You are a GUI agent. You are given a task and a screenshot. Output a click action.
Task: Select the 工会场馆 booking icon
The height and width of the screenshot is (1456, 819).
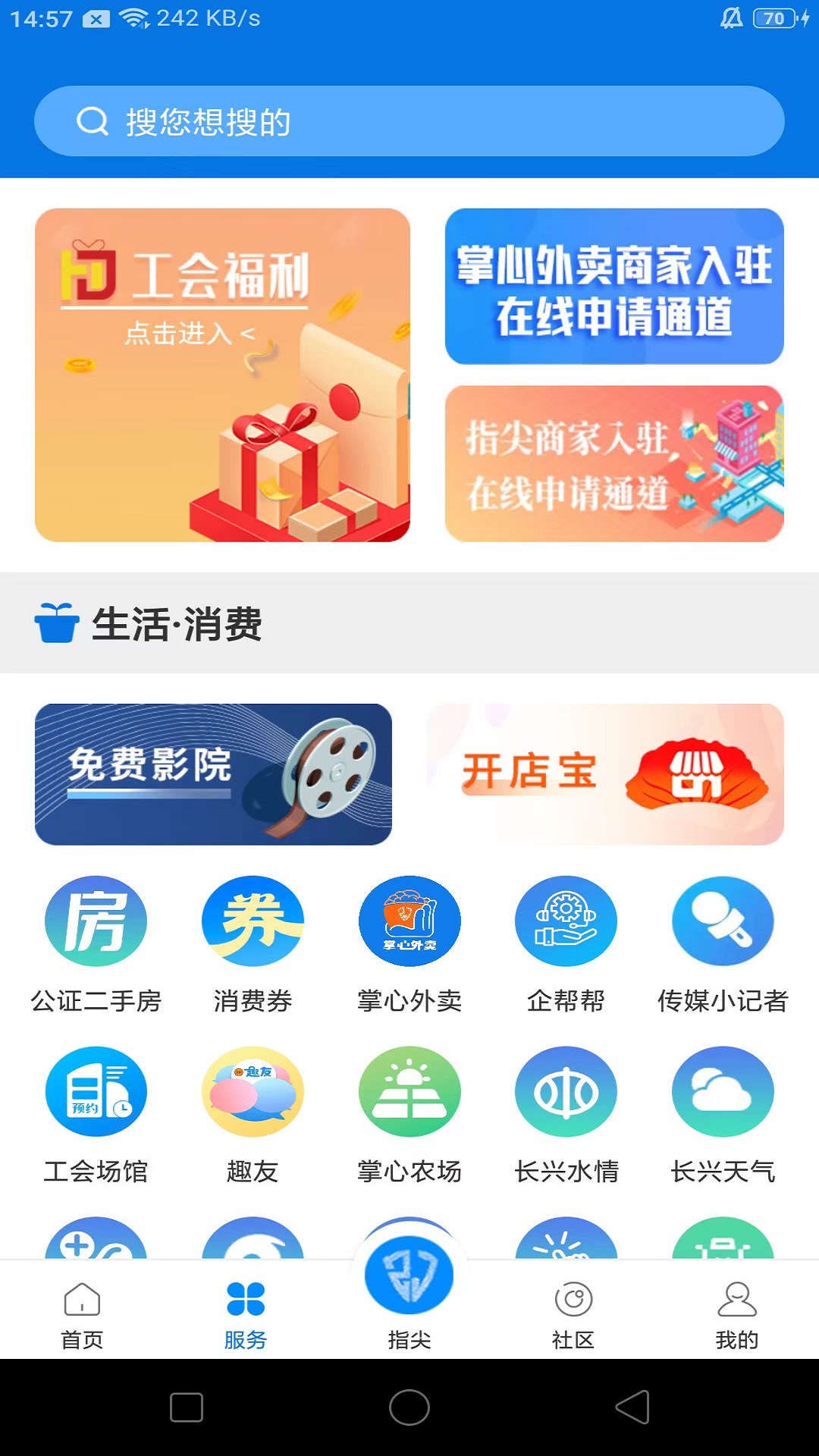(x=96, y=1092)
